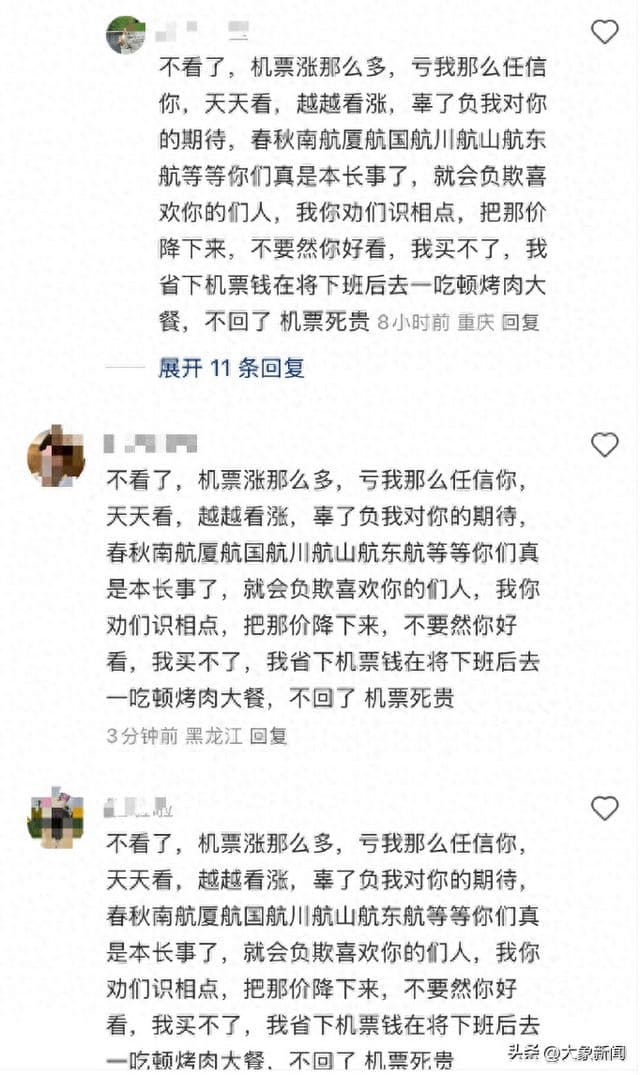Like the comment posted from 黑龙江
Viewport: 640px width, 1075px height.
pyautogui.click(x=604, y=445)
